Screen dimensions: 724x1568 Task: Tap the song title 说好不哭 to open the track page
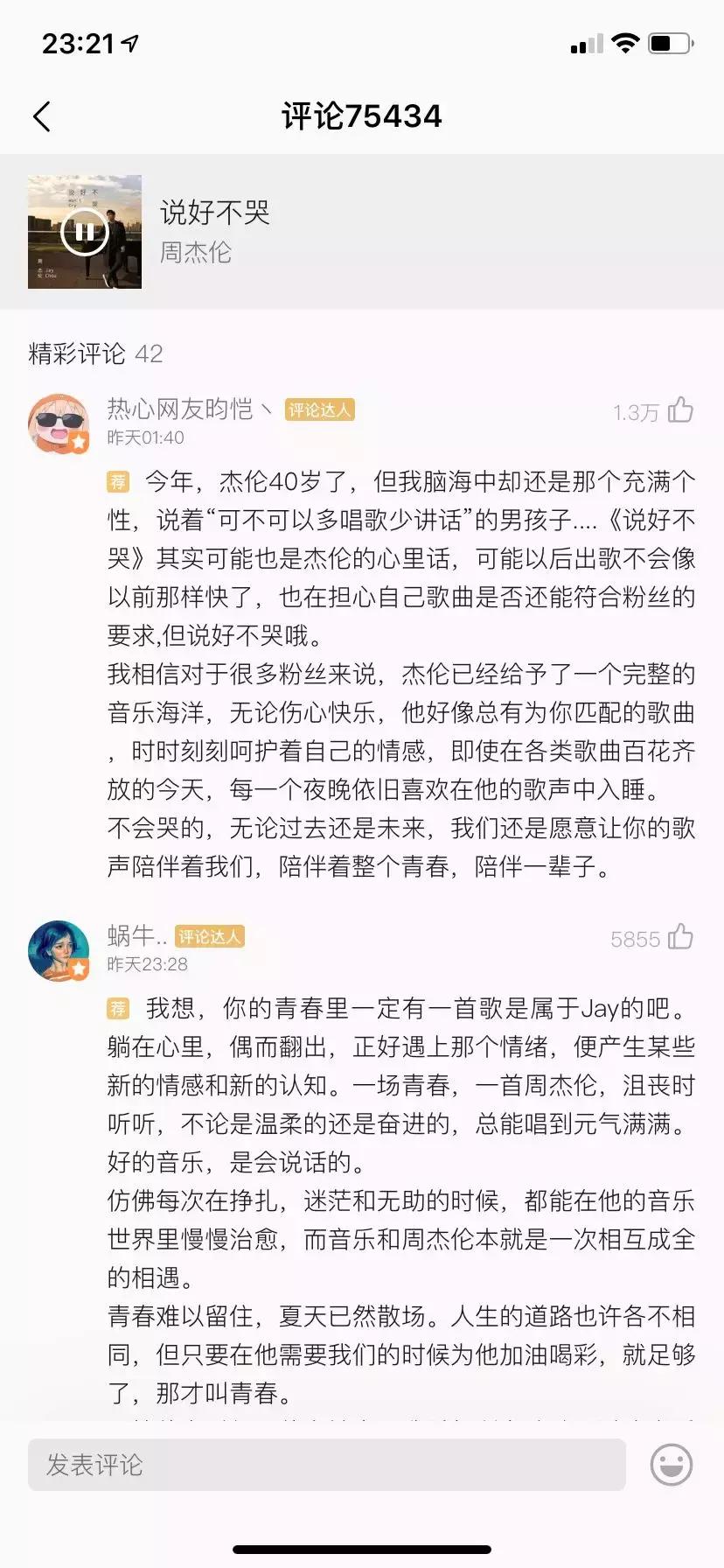click(216, 212)
